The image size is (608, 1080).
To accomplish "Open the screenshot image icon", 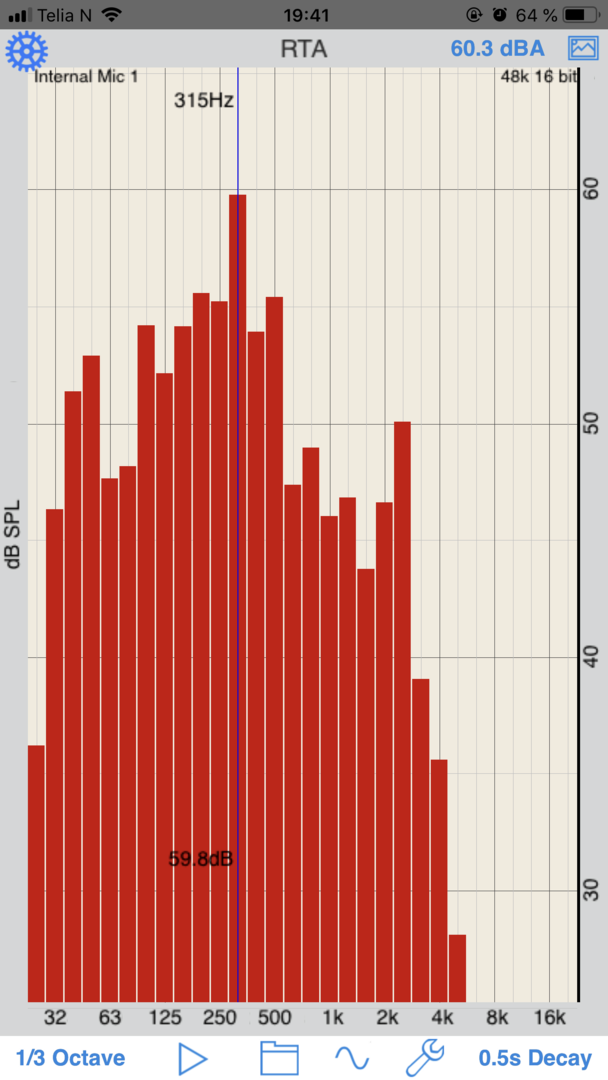I will [x=582, y=48].
